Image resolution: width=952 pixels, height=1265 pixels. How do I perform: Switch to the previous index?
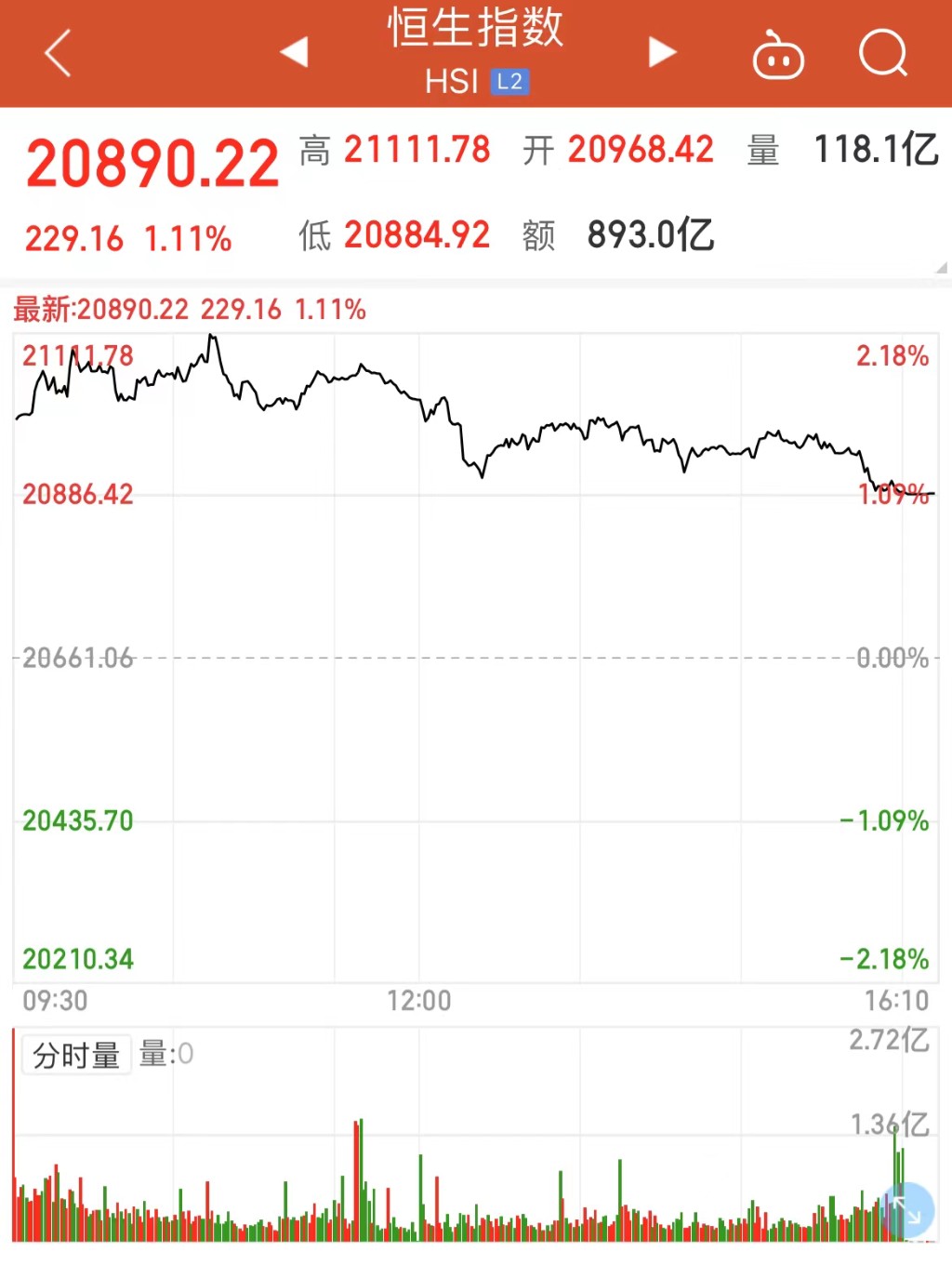294,52
